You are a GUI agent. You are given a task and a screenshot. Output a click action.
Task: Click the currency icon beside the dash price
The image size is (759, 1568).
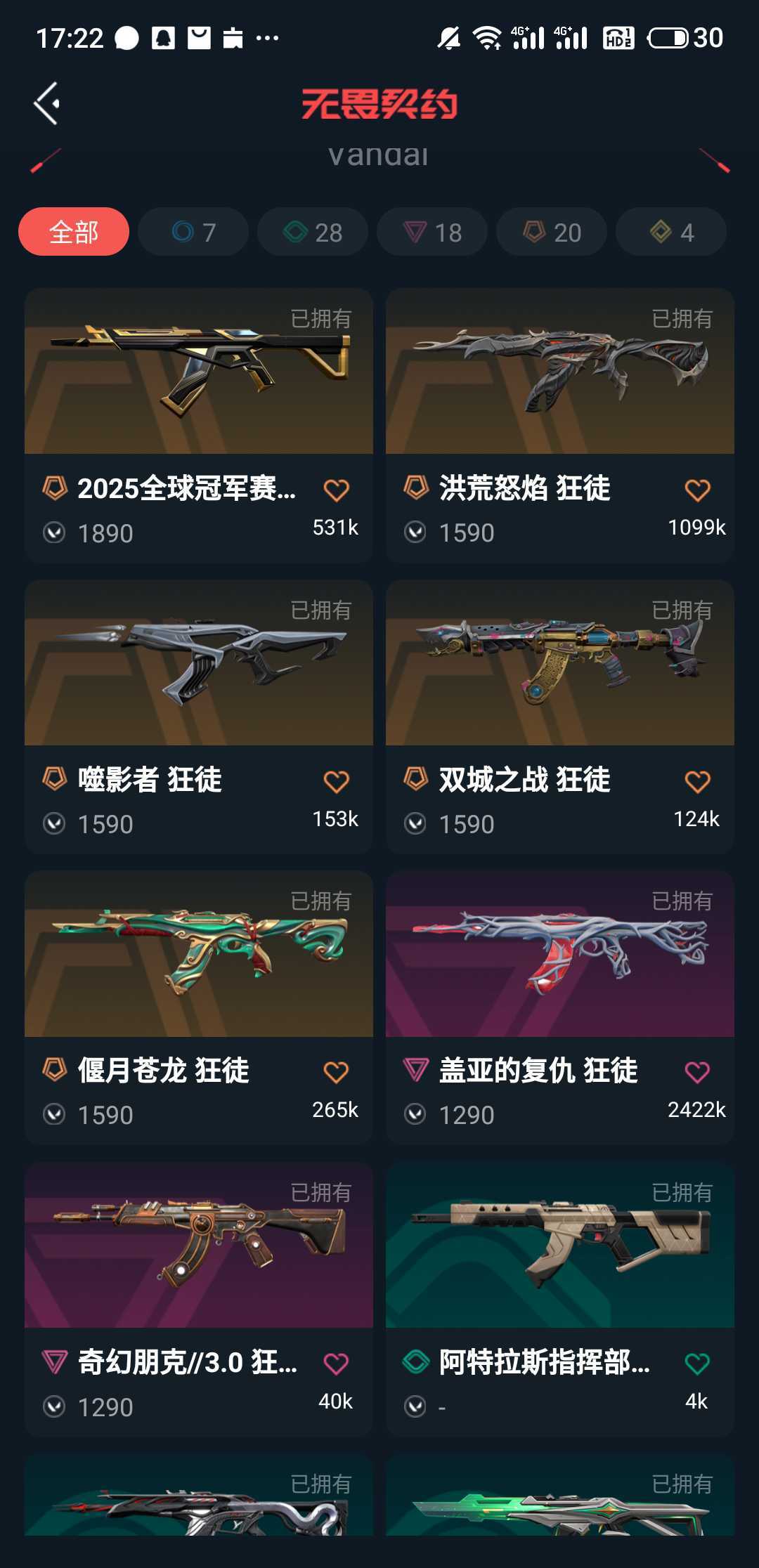click(416, 1405)
